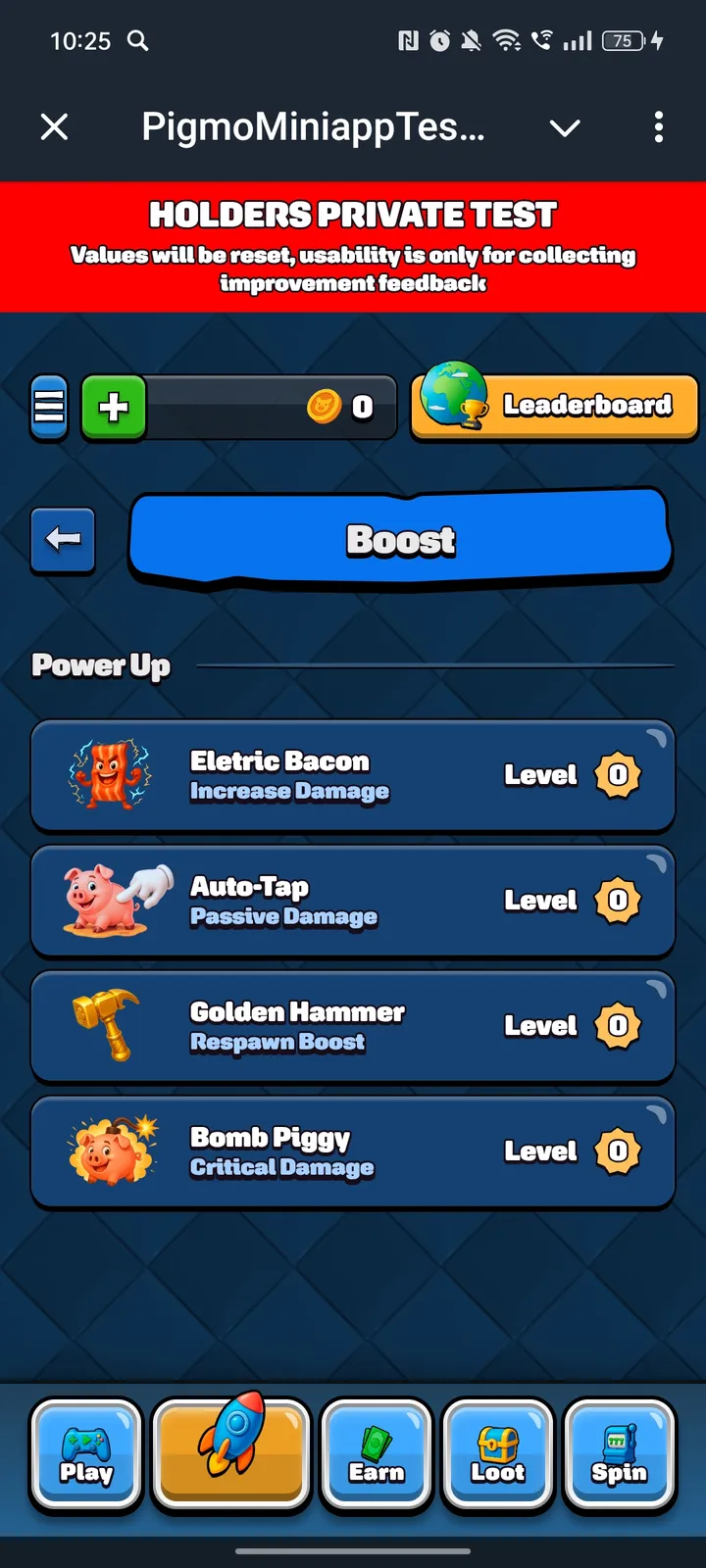Switch to the Play tab

[86, 1453]
